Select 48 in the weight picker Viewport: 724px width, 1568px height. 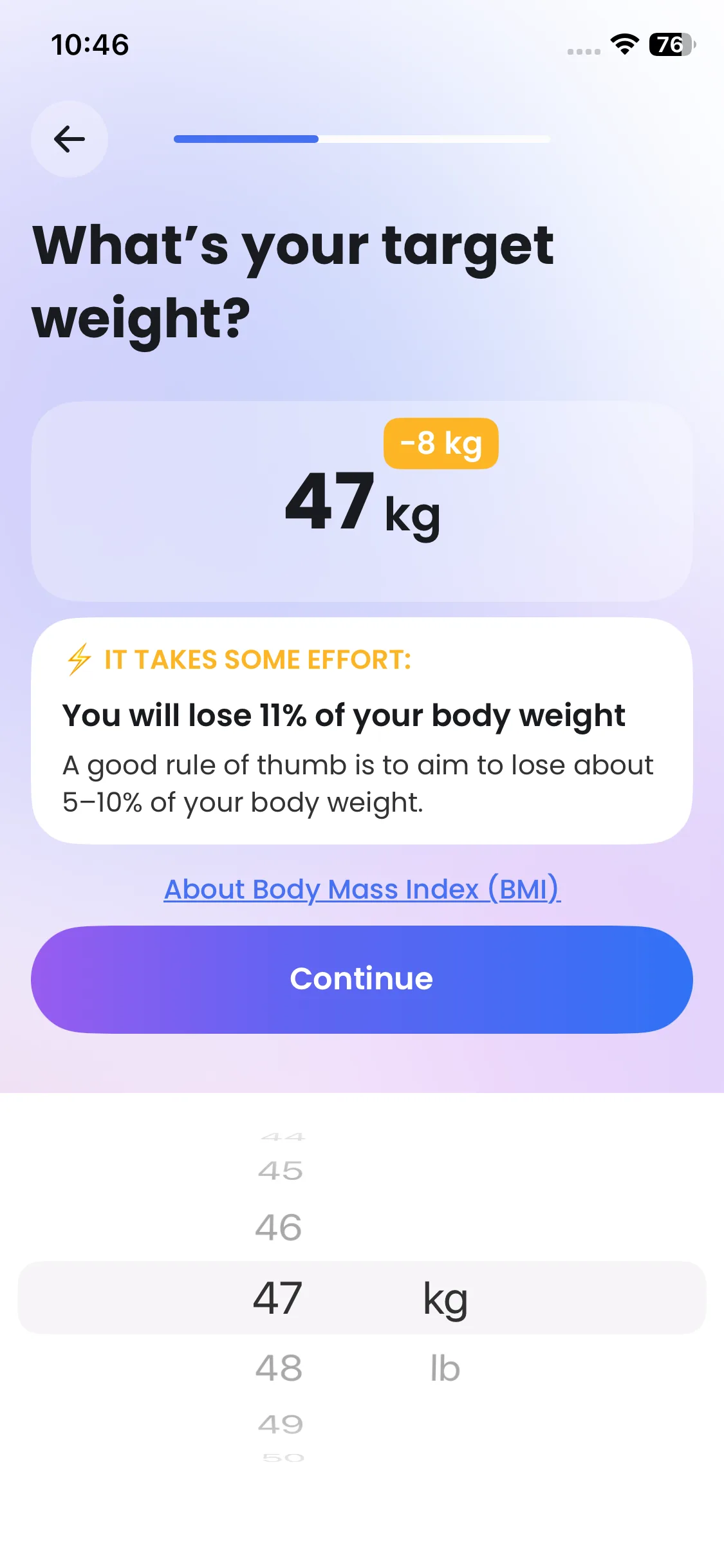pos(278,1368)
